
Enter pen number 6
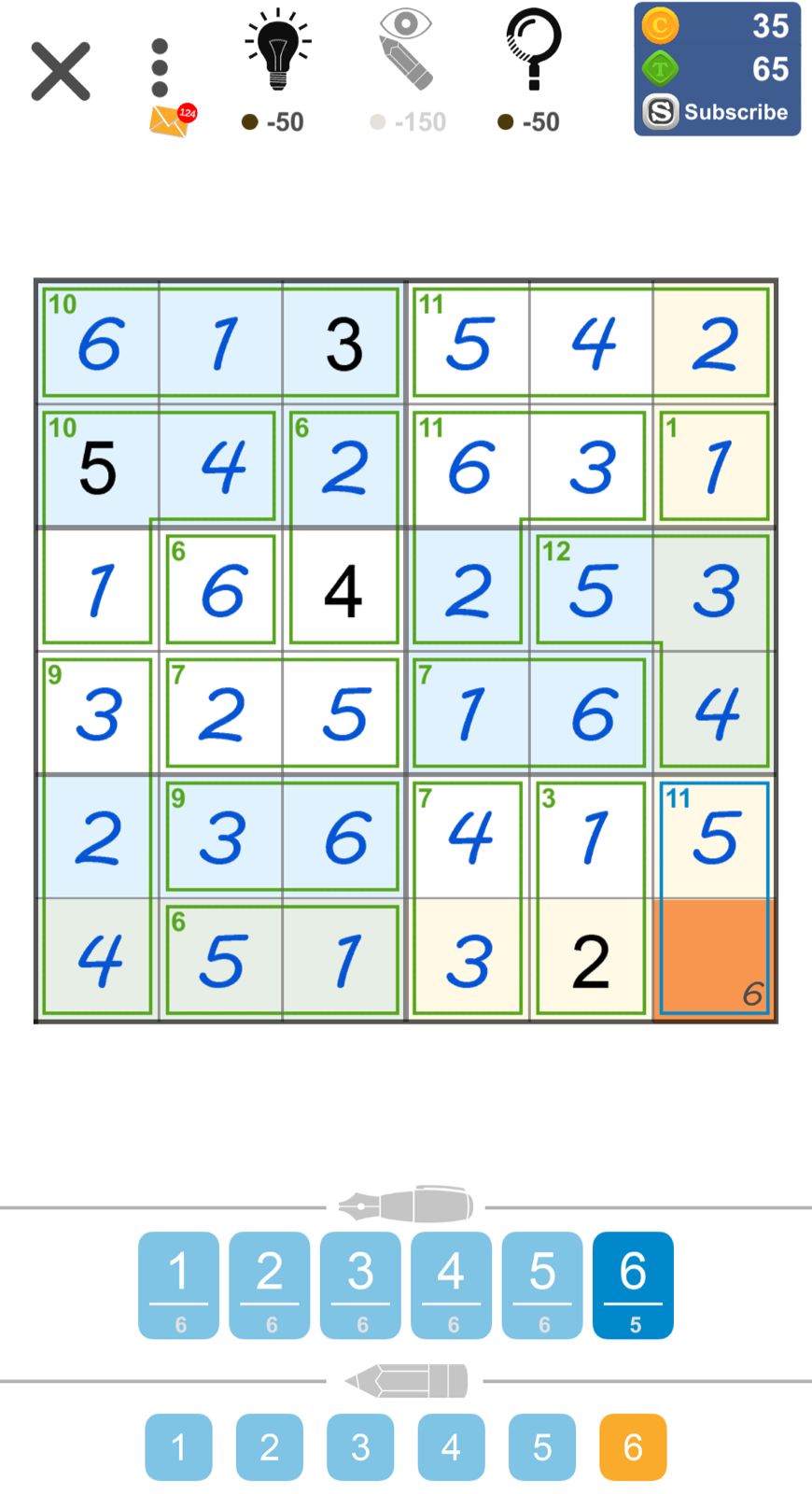click(633, 1285)
